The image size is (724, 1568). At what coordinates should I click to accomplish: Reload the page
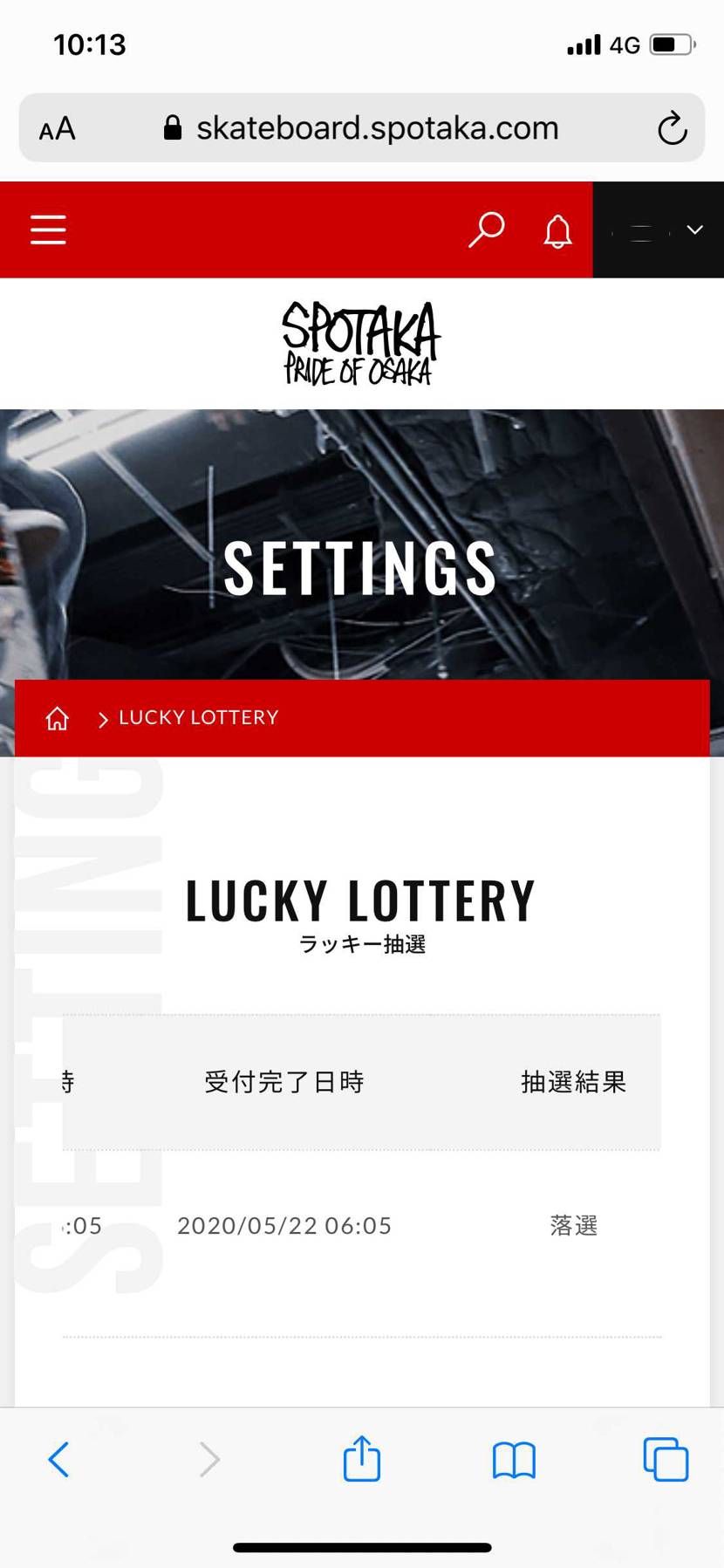coord(672,128)
